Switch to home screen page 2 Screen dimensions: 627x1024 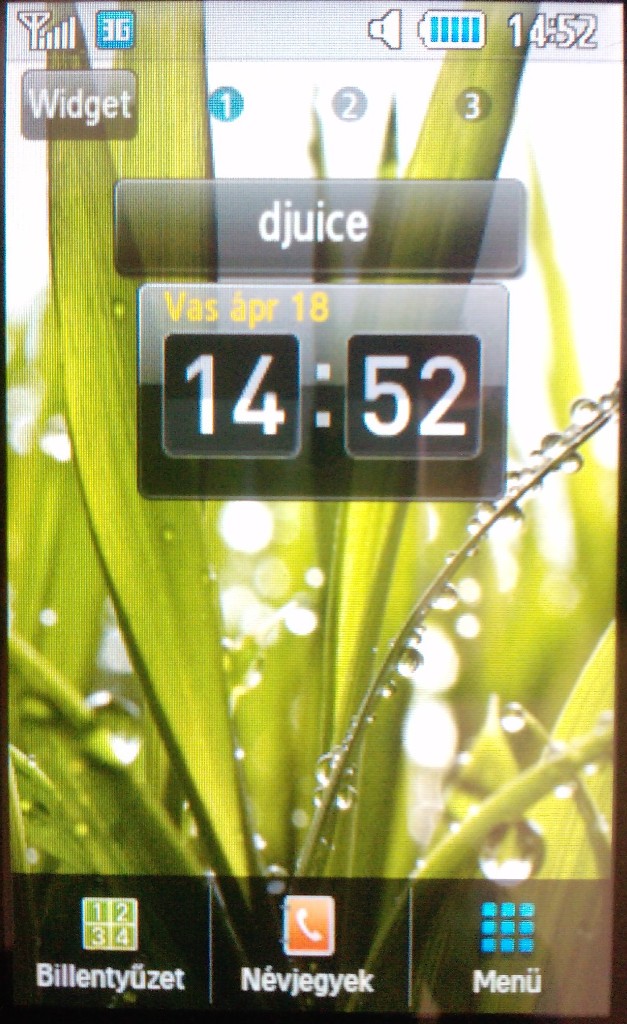click(x=348, y=105)
